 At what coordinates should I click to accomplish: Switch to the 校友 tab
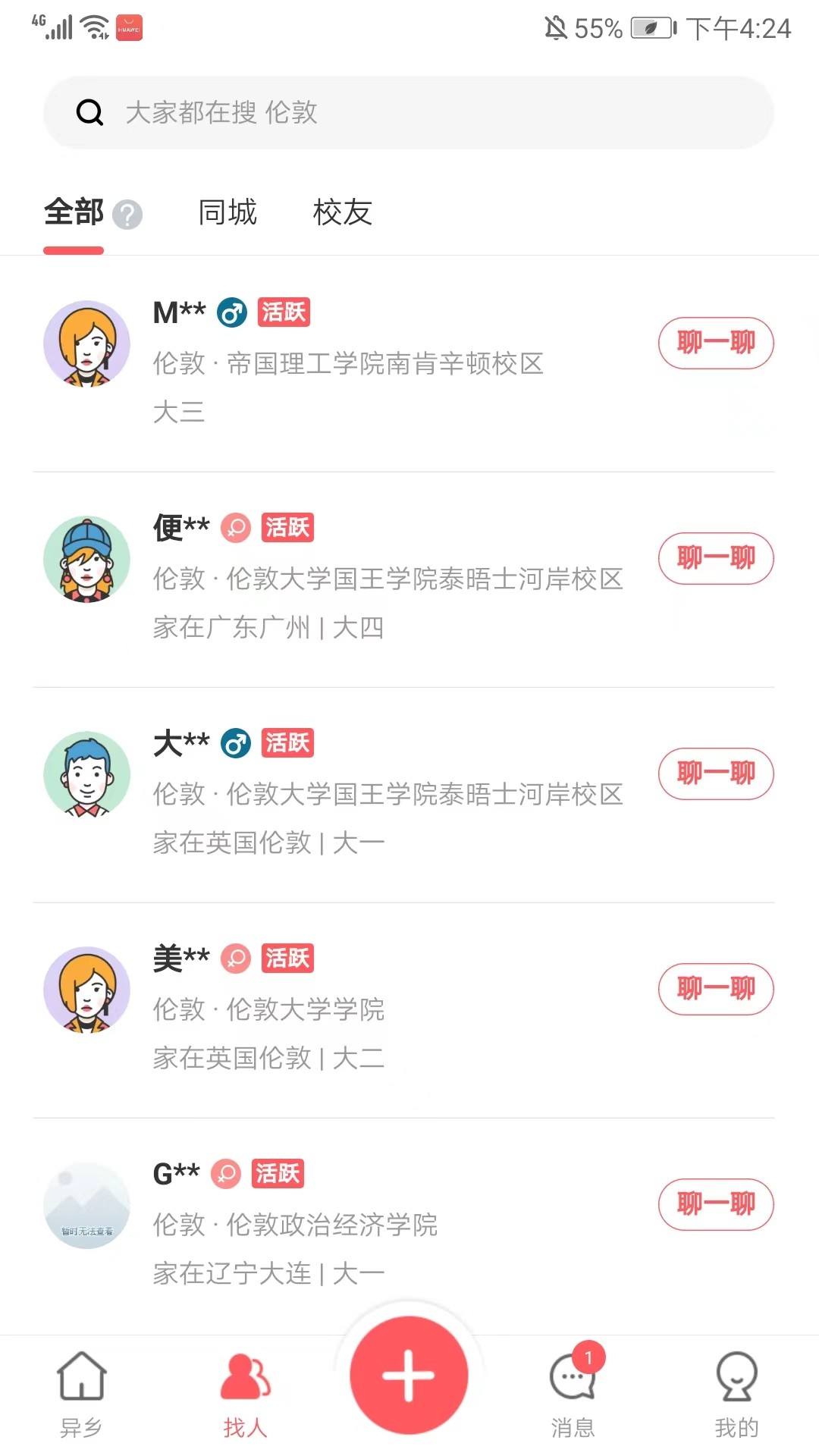tap(340, 213)
